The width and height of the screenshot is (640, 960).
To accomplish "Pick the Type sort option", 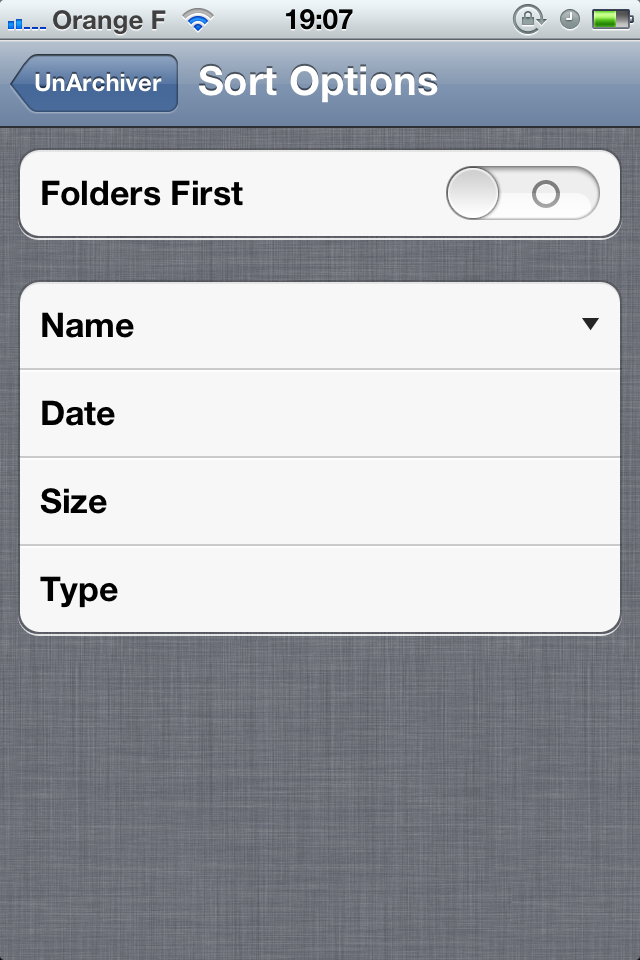I will point(320,590).
